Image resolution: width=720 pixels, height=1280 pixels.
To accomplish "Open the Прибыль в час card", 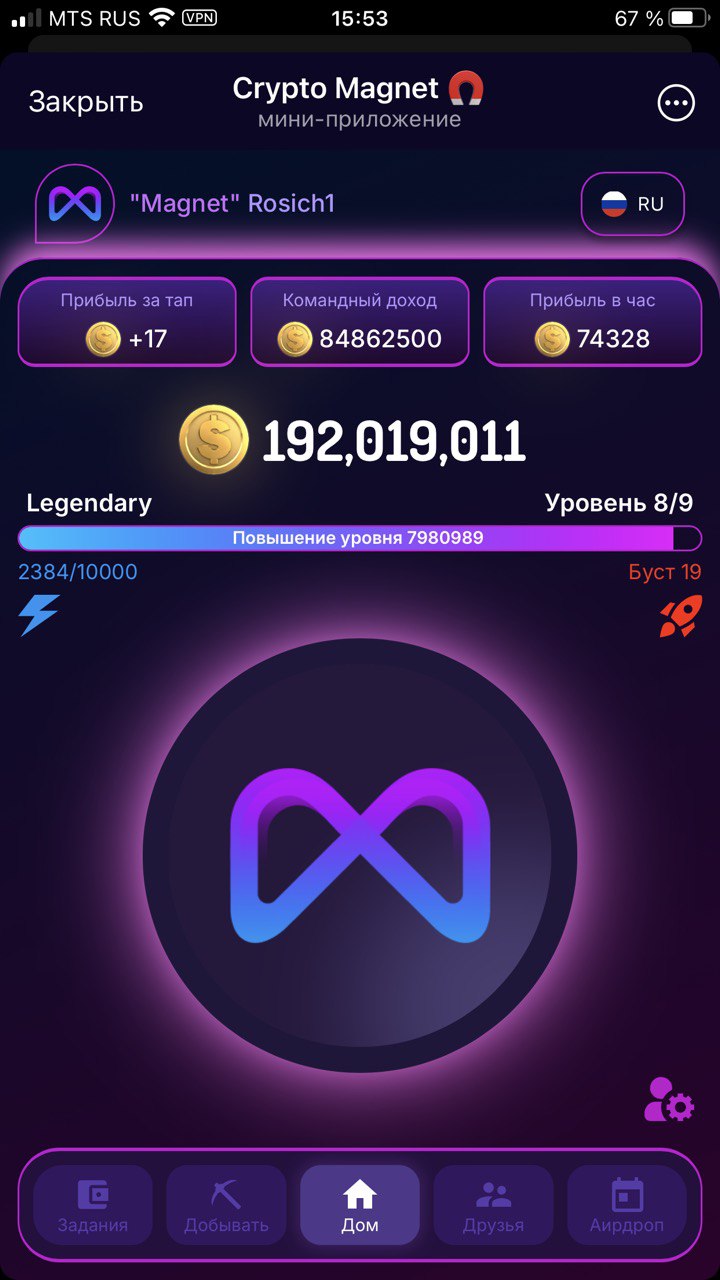I will click(593, 322).
